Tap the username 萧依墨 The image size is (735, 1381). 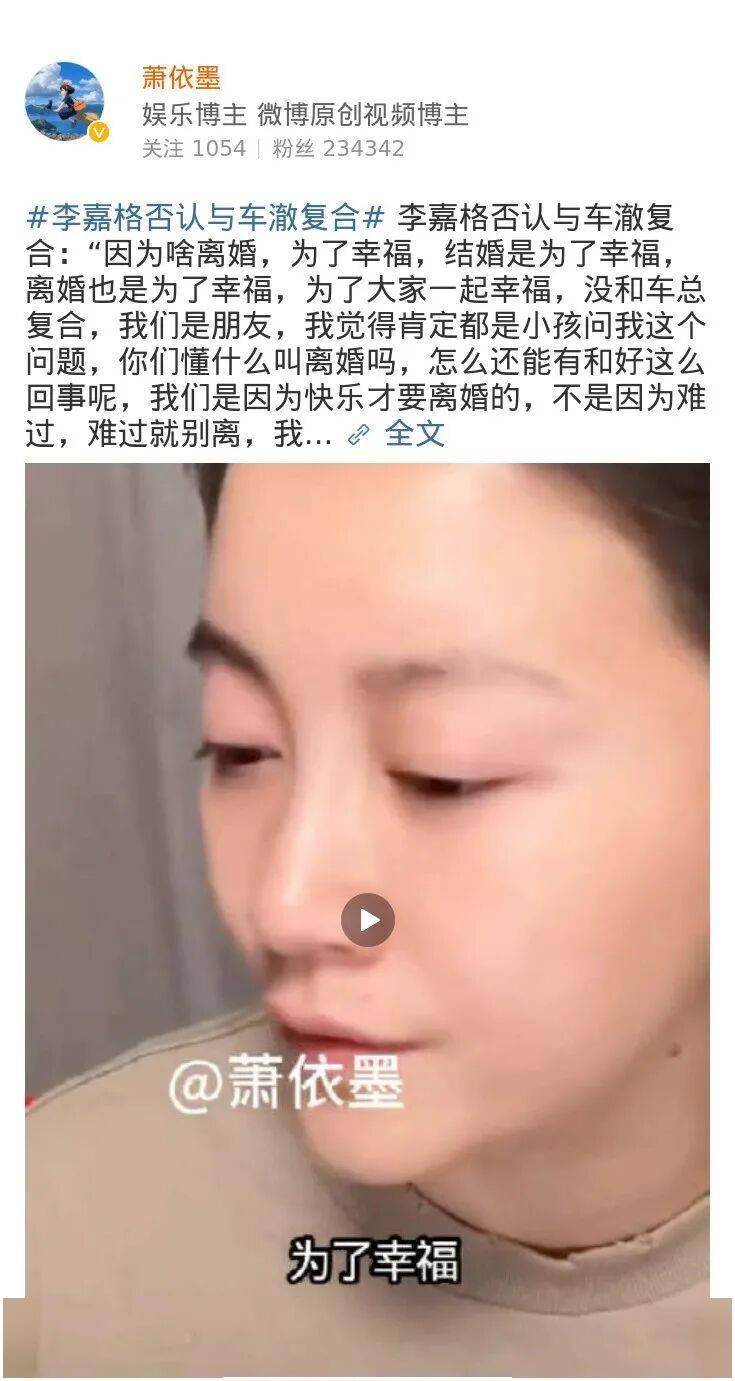coord(181,77)
